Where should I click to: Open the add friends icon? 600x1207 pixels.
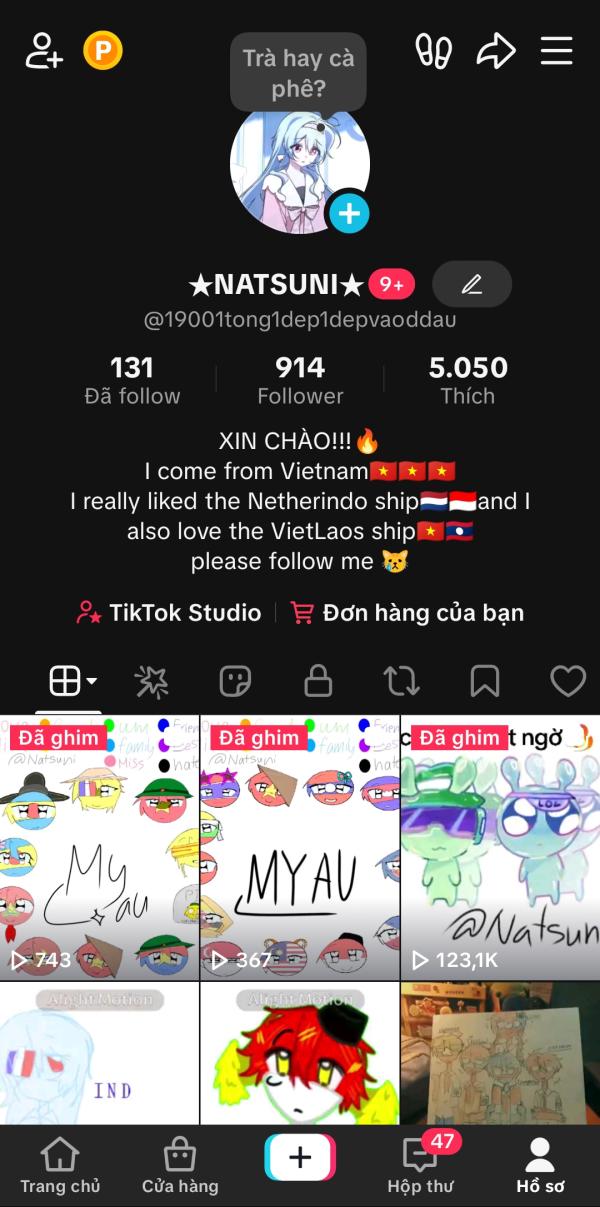pos(44,50)
